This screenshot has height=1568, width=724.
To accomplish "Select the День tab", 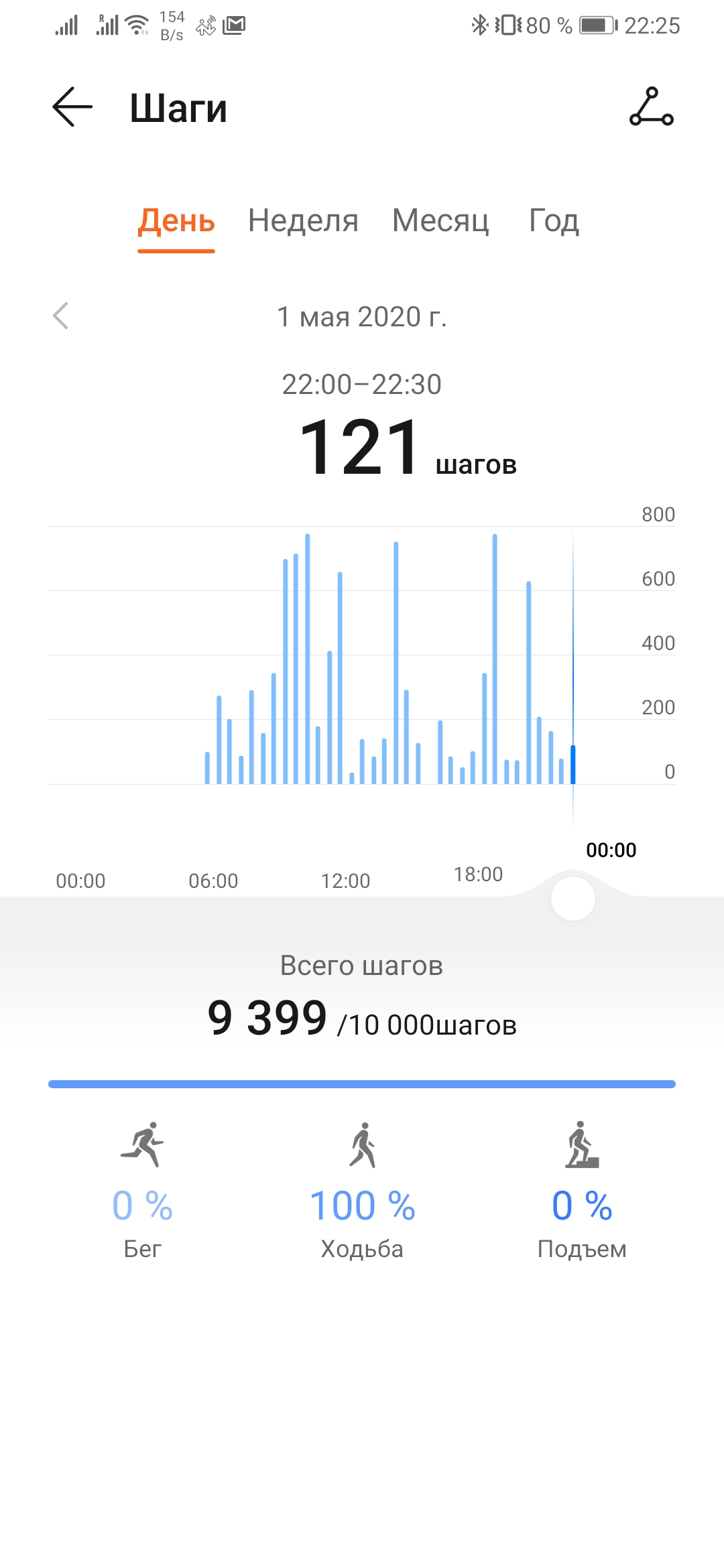I will tap(176, 220).
